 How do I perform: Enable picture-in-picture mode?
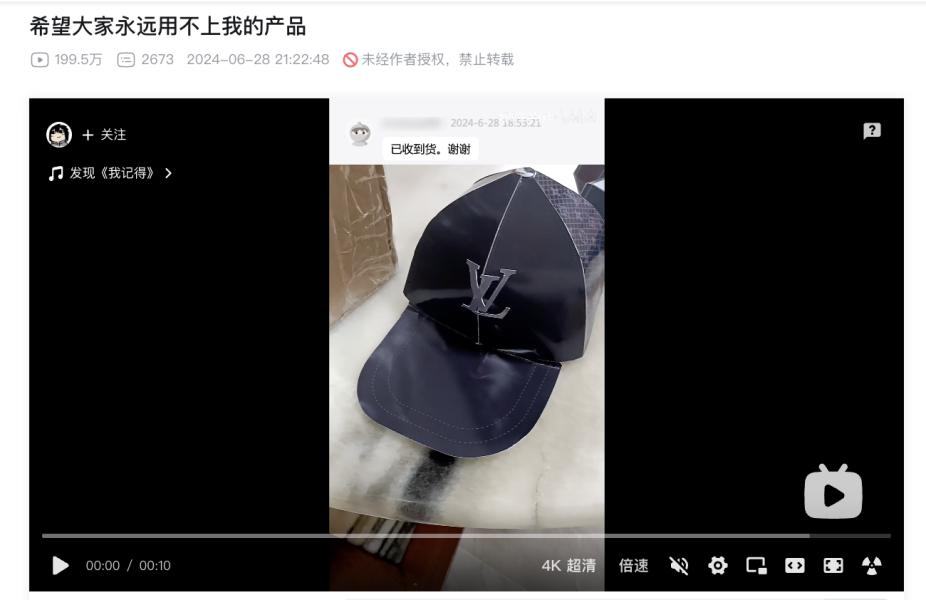point(756,566)
